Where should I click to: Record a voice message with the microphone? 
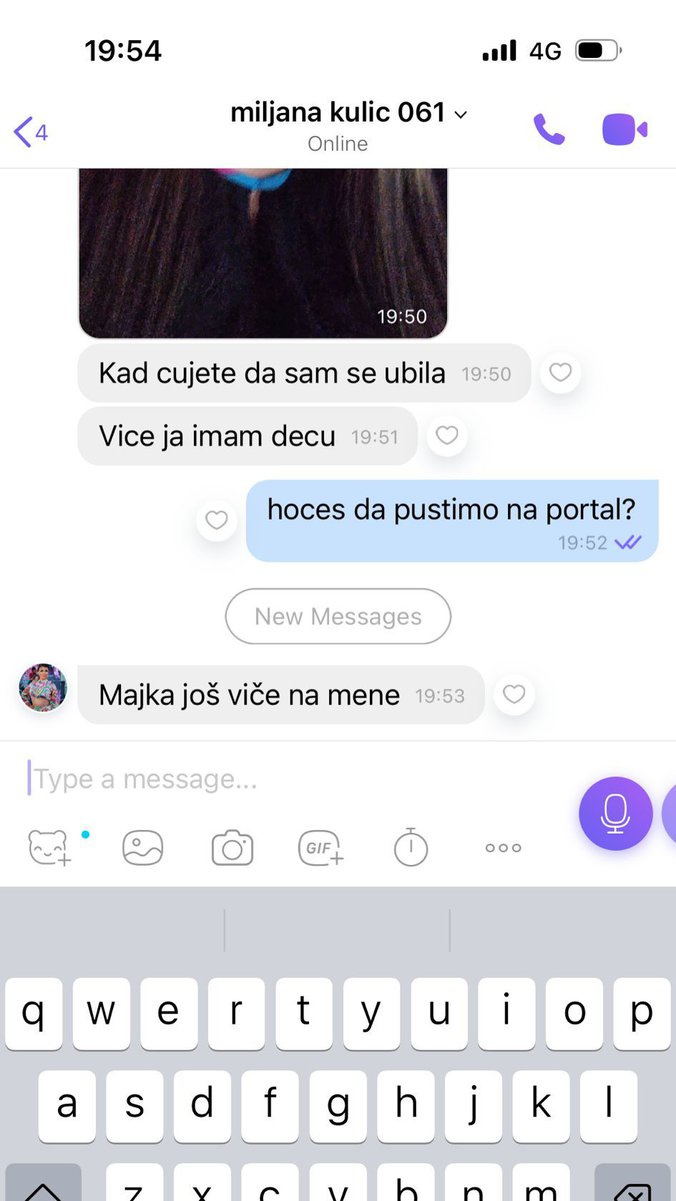(x=615, y=812)
